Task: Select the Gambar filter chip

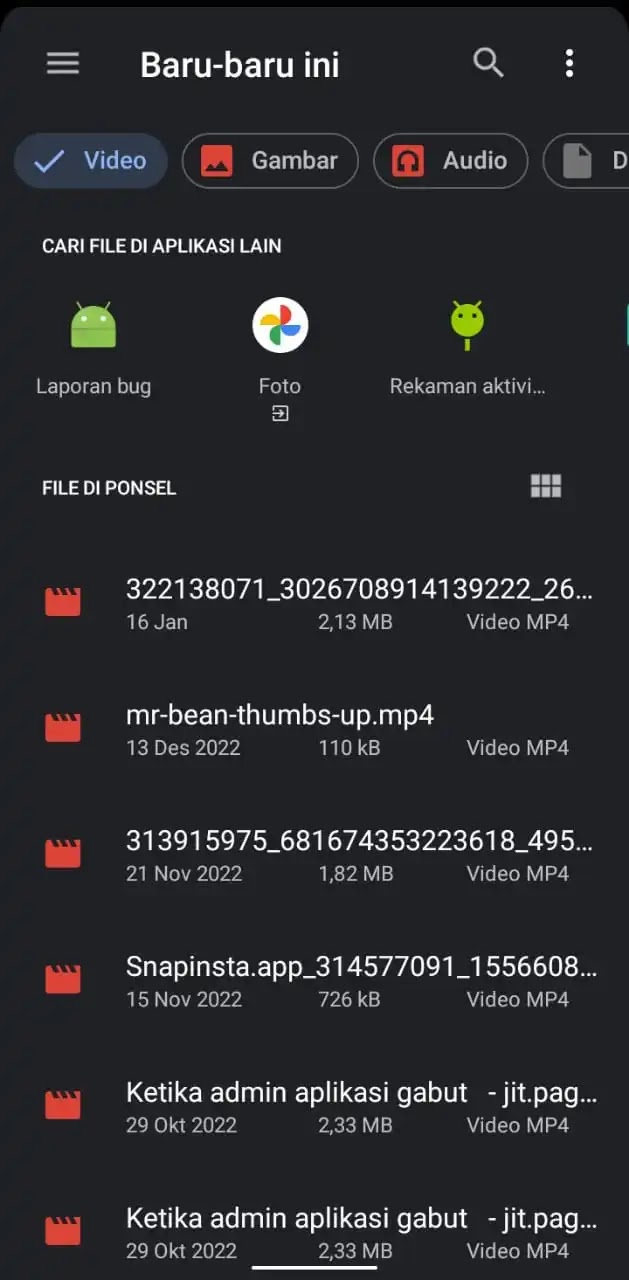Action: tap(270, 161)
